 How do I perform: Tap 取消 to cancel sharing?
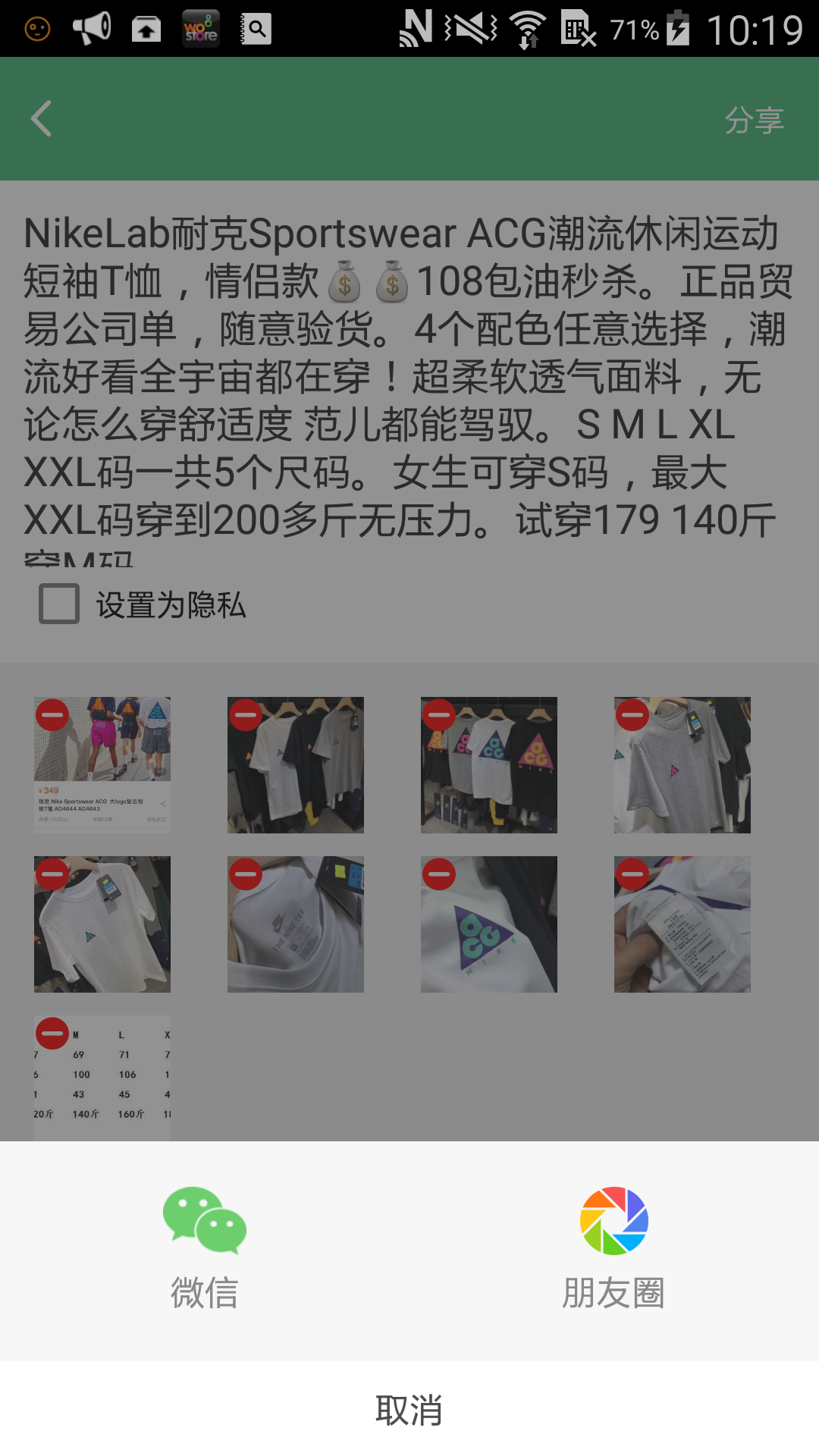[x=409, y=1409]
